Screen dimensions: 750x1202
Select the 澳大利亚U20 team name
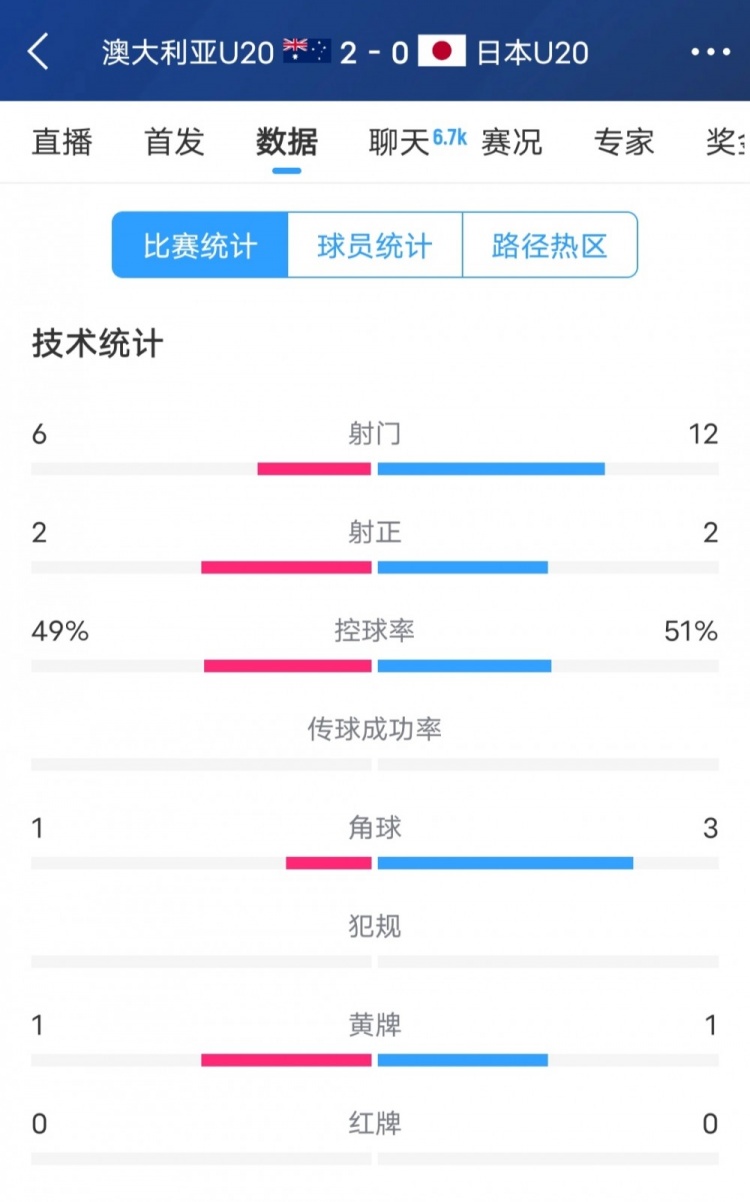click(190, 51)
